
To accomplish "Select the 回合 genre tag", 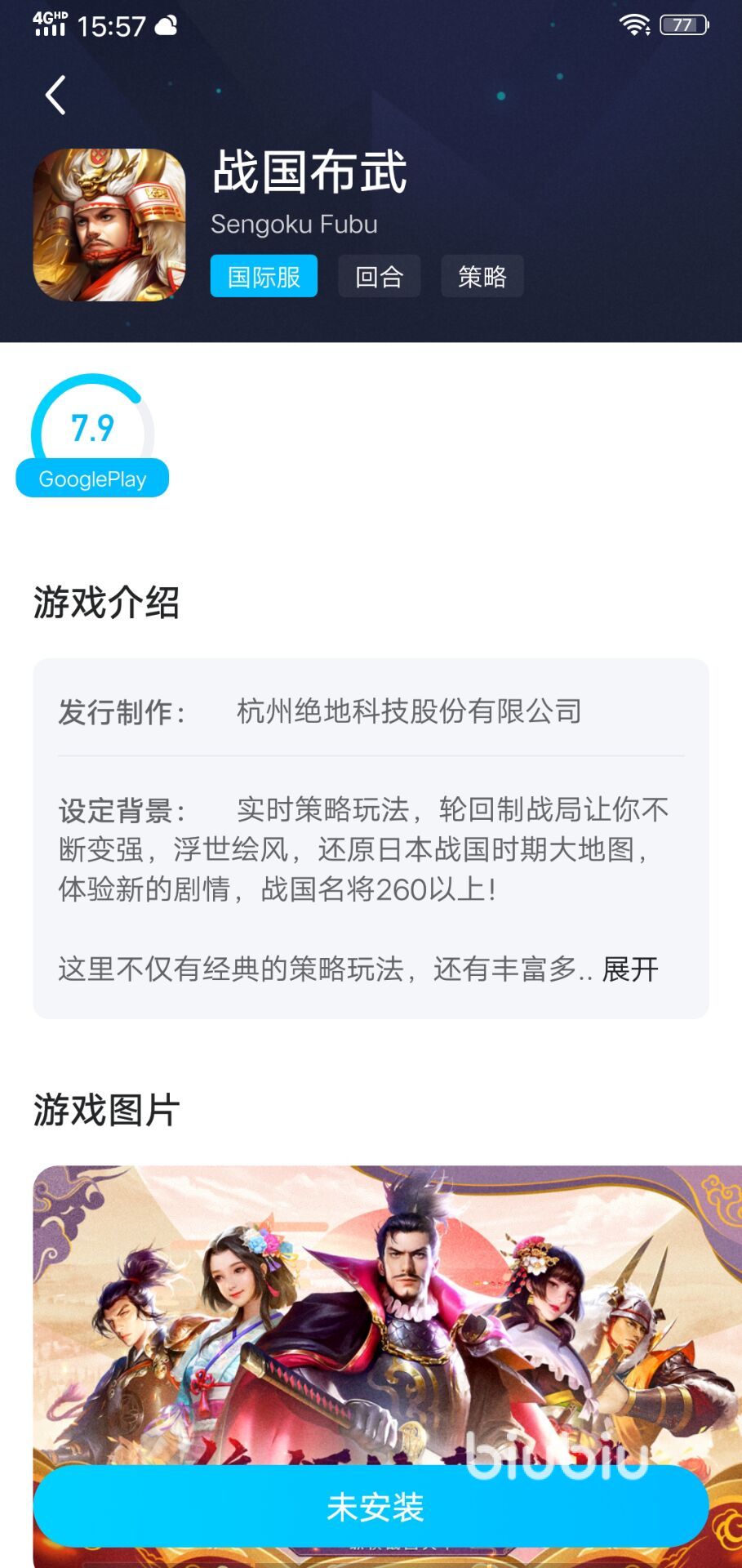I will coord(380,277).
